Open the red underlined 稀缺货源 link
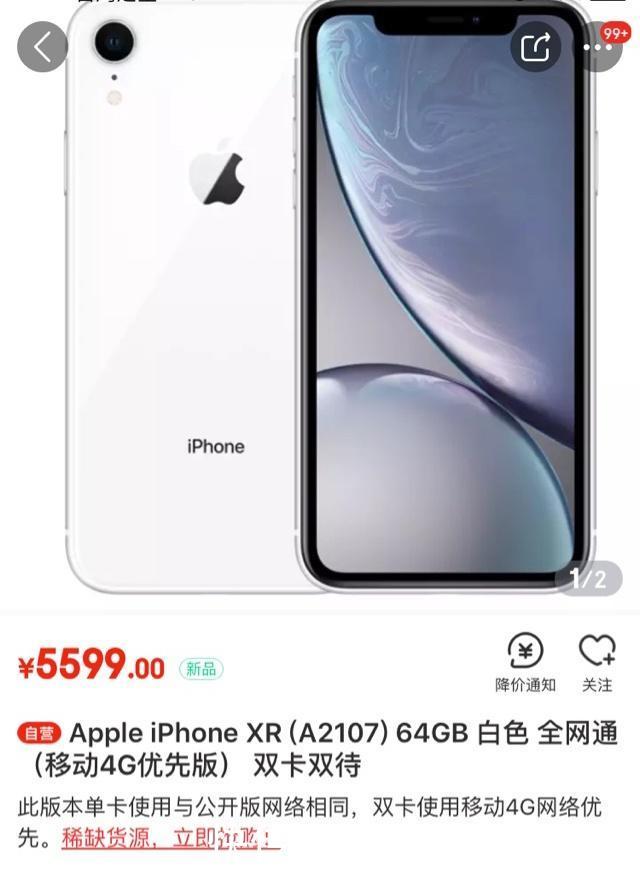The image size is (640, 869). (172, 838)
